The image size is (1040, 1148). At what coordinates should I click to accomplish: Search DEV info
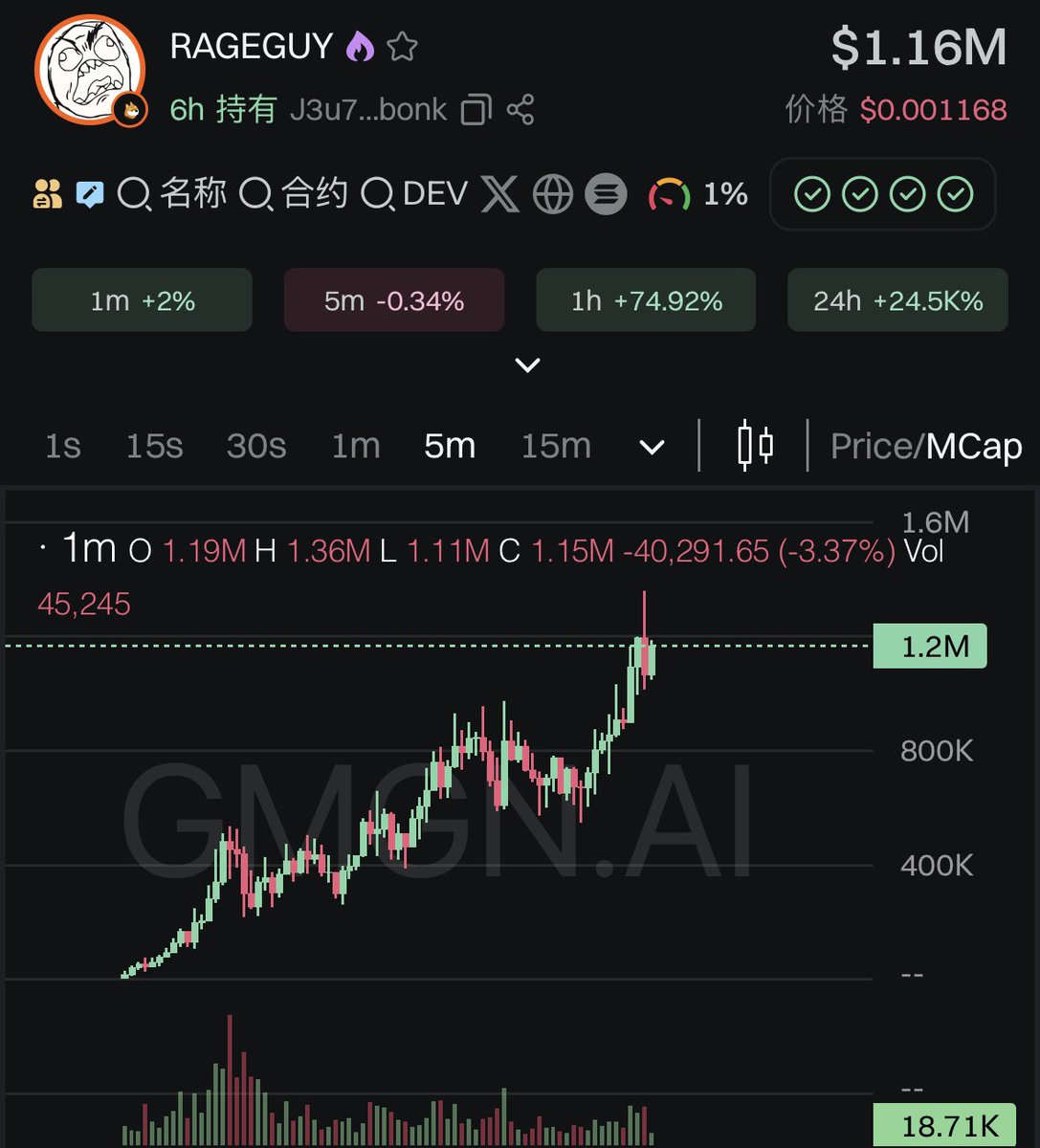[415, 194]
